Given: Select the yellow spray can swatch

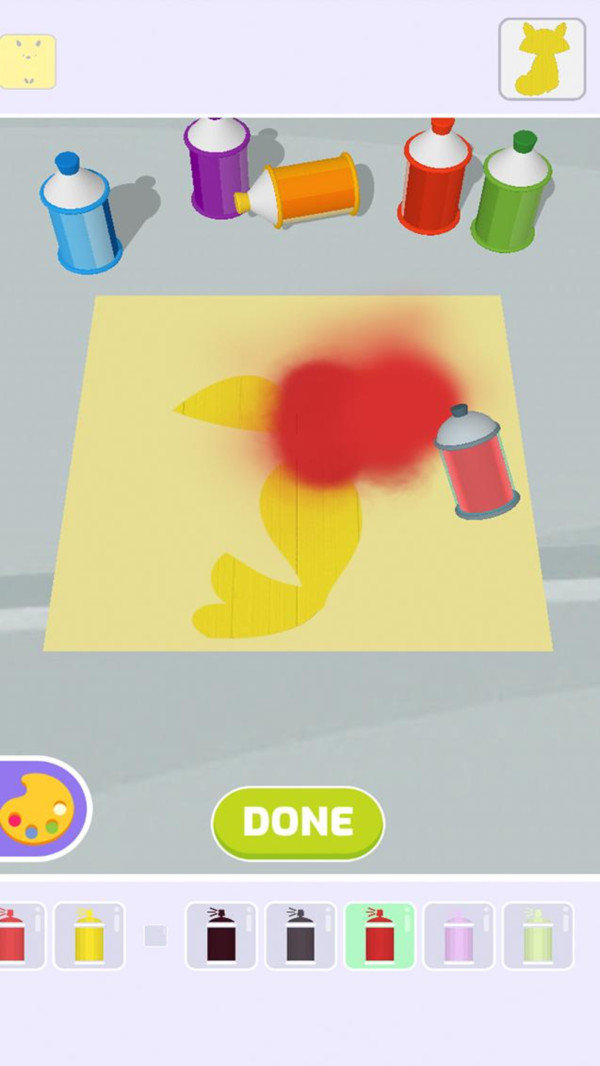Looking at the screenshot, I should [x=89, y=936].
